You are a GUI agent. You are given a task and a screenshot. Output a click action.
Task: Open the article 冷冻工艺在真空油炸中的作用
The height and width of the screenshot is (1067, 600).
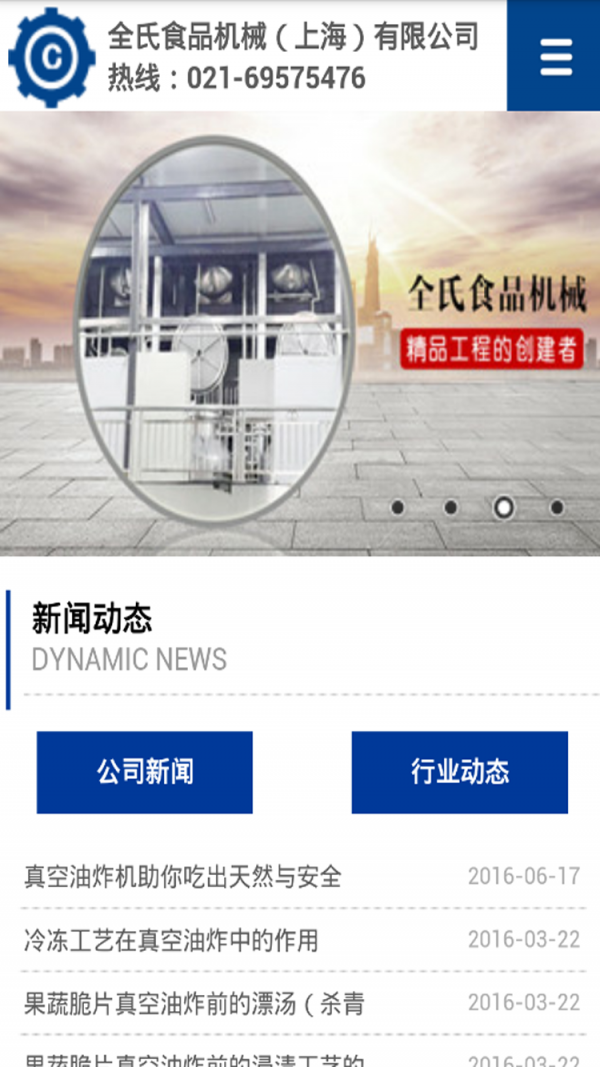171,940
